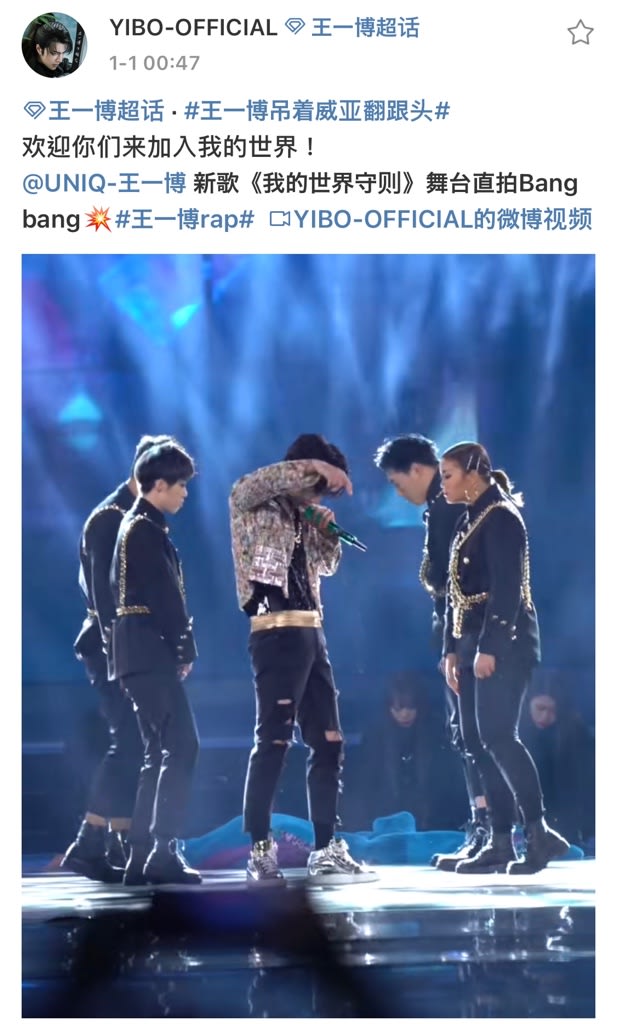The width and height of the screenshot is (617, 1024).
Task: Open hashtag #王一博吊着威亚翻跟头#
Action: click(316, 111)
